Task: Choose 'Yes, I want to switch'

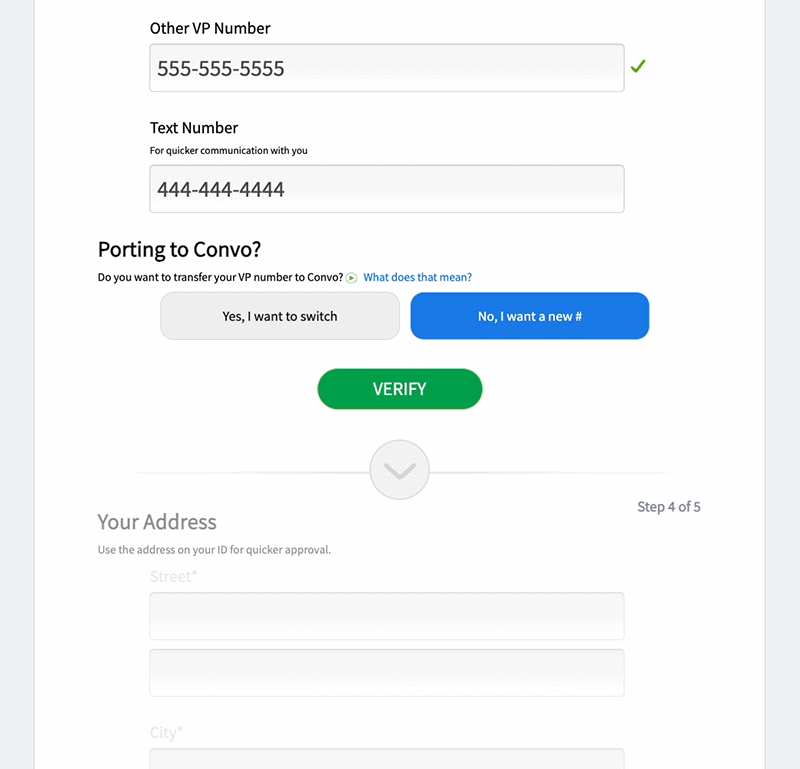Action: point(280,316)
